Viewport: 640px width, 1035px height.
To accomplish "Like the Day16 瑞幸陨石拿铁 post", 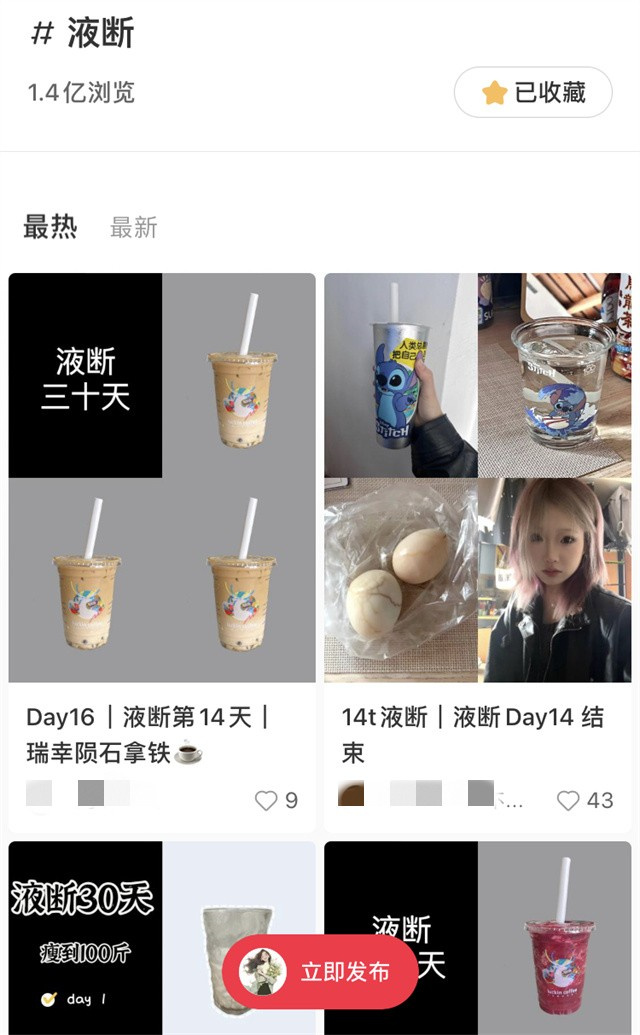I will (x=266, y=801).
